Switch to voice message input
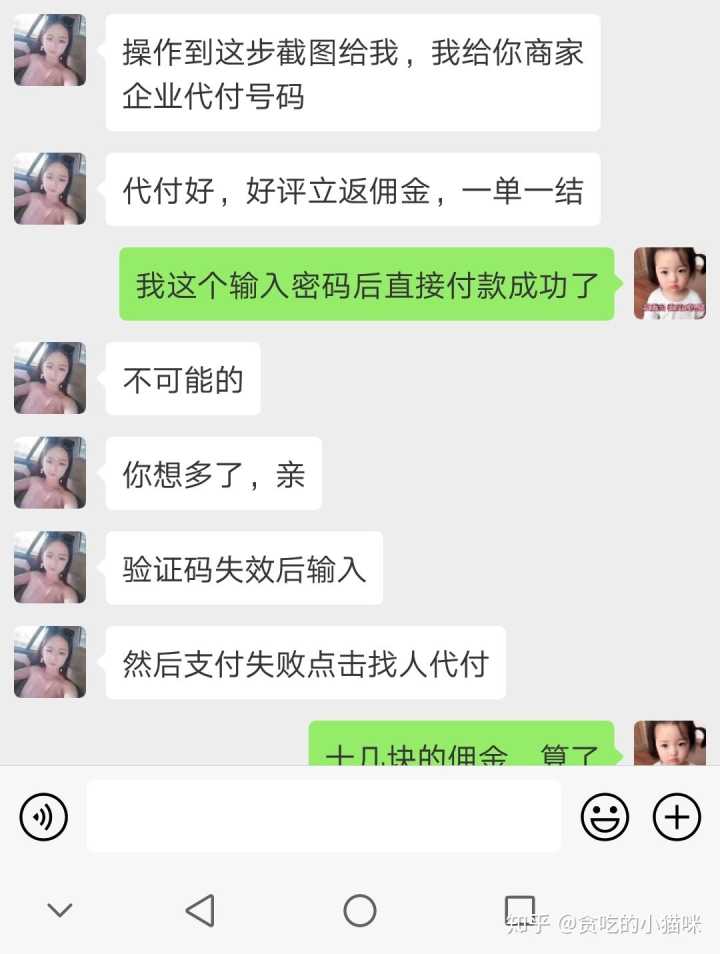The width and height of the screenshot is (720, 954). (x=44, y=817)
